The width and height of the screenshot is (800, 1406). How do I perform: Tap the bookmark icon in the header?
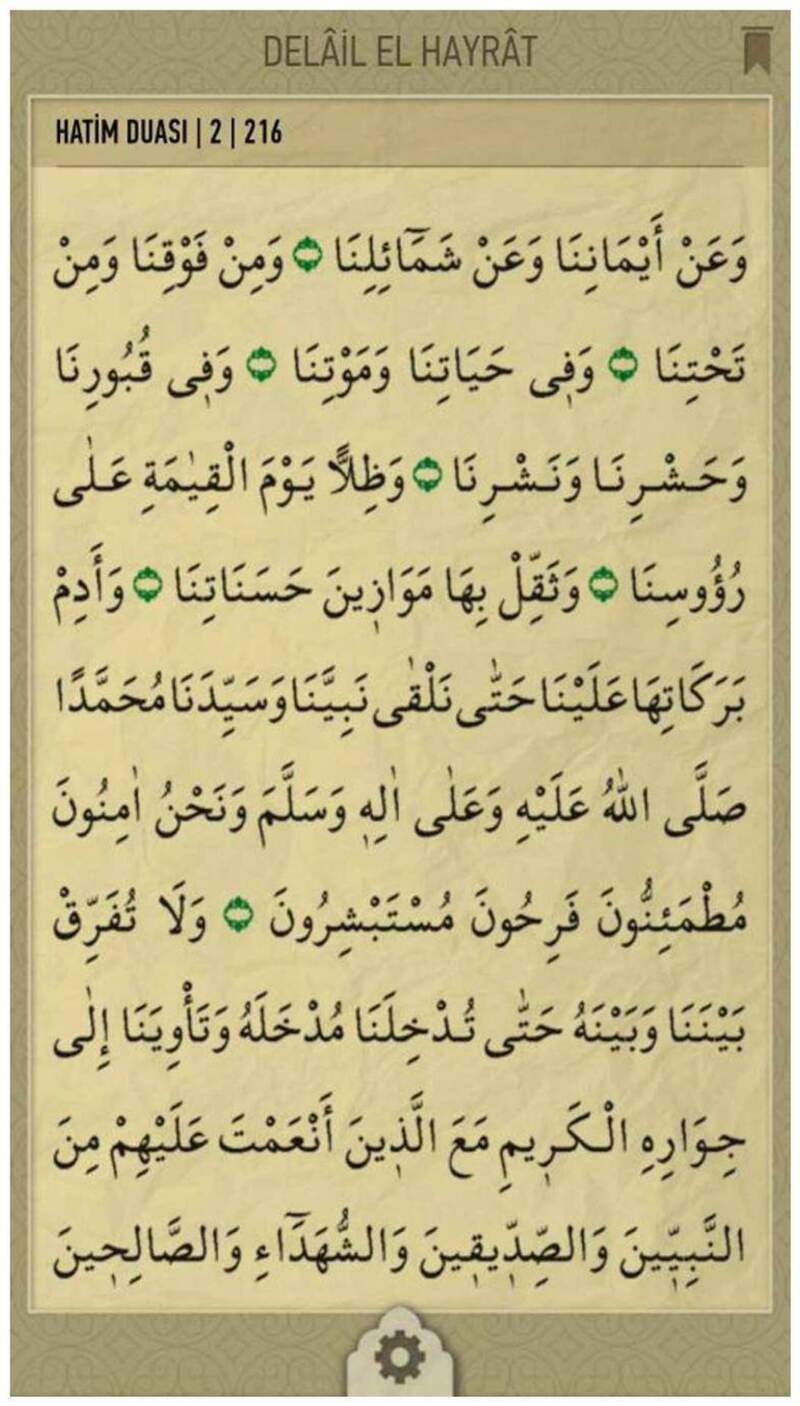click(x=757, y=50)
